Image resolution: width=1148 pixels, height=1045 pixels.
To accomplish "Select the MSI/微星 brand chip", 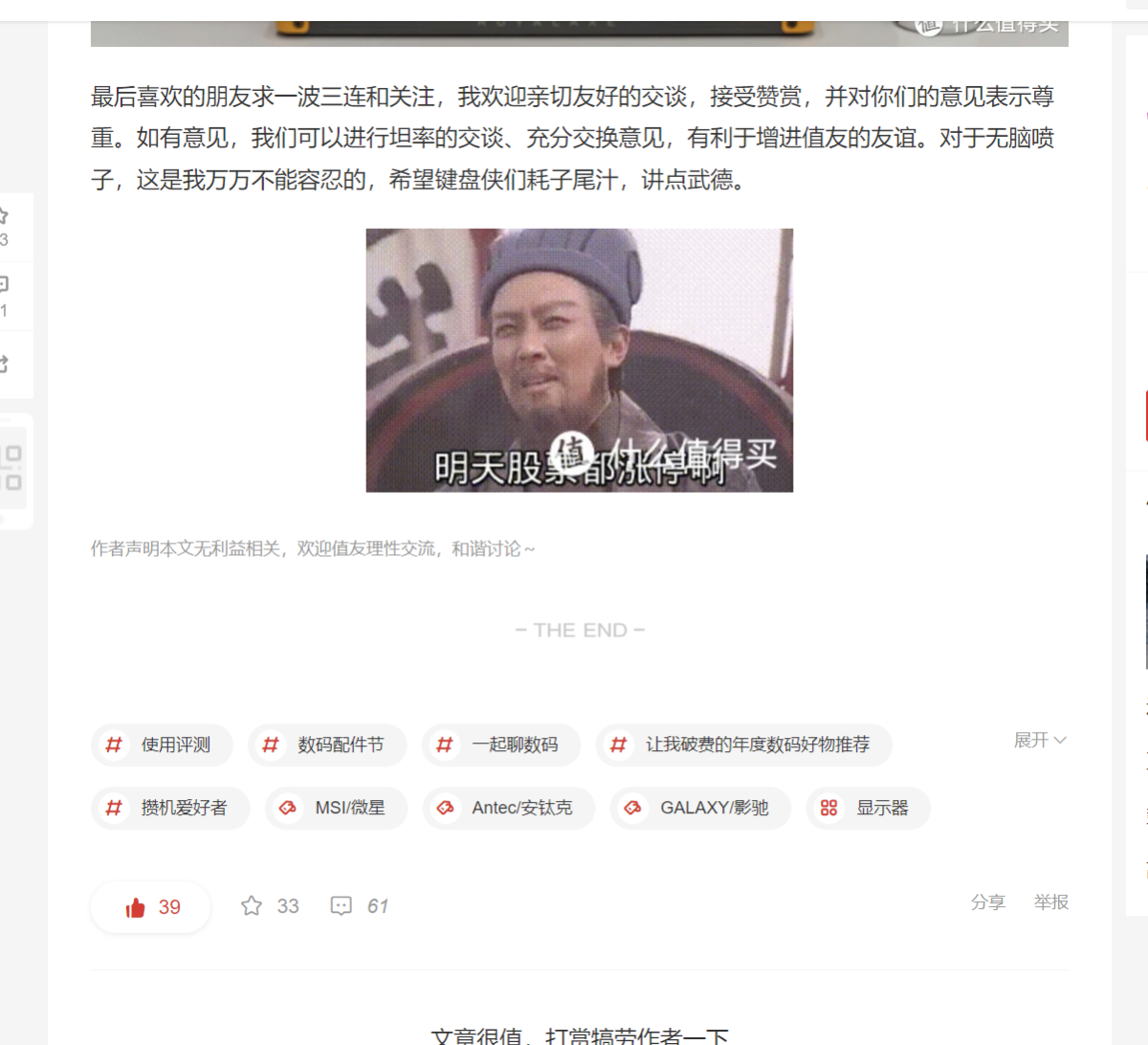I will pyautogui.click(x=337, y=809).
